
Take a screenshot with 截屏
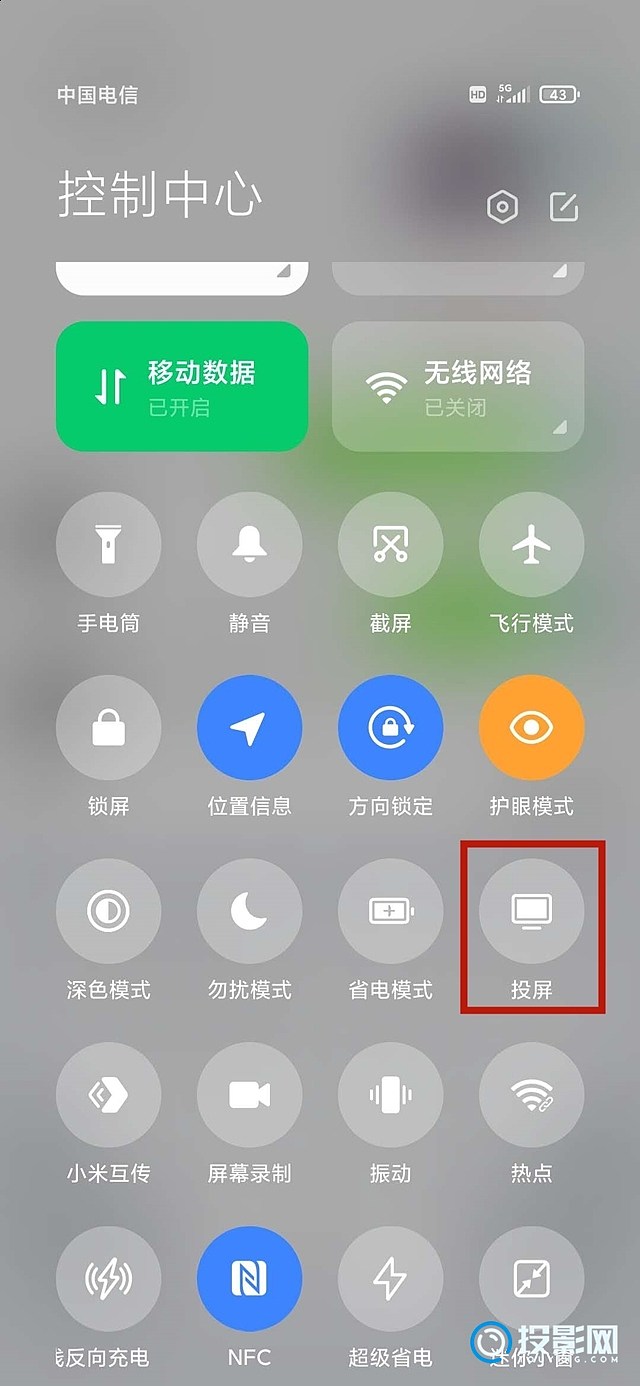[x=390, y=544]
